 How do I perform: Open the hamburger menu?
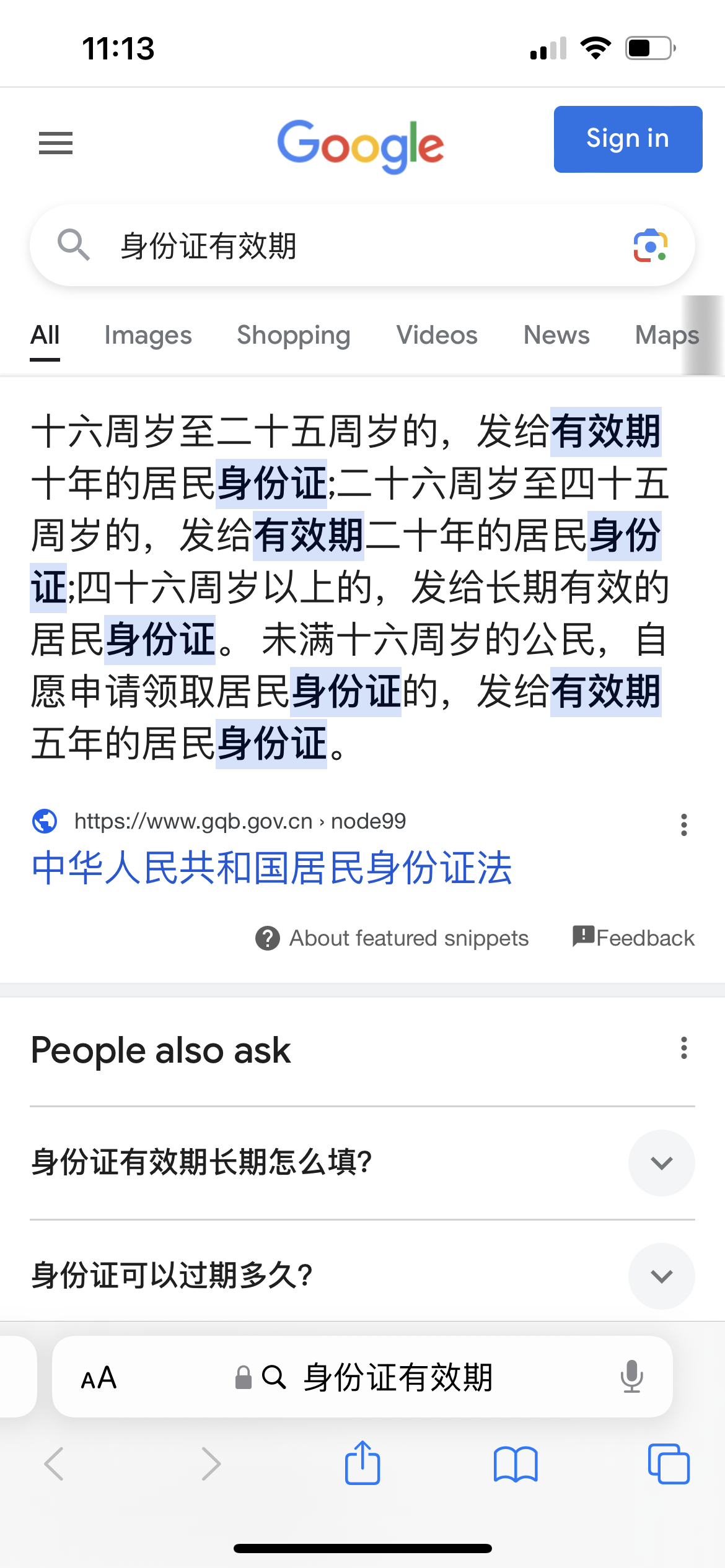tap(56, 143)
